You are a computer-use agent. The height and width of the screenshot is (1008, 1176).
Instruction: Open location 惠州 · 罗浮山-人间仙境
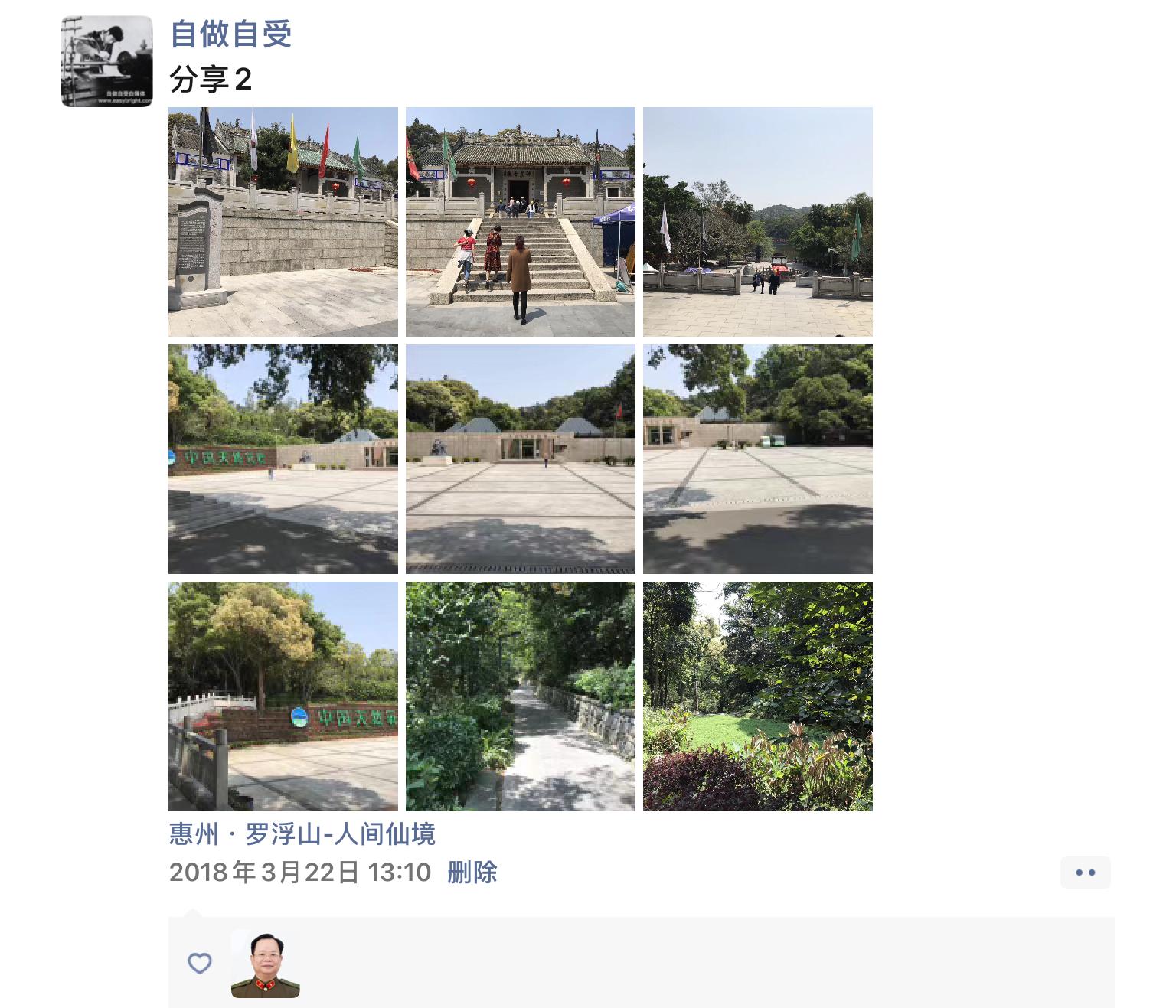(x=302, y=833)
